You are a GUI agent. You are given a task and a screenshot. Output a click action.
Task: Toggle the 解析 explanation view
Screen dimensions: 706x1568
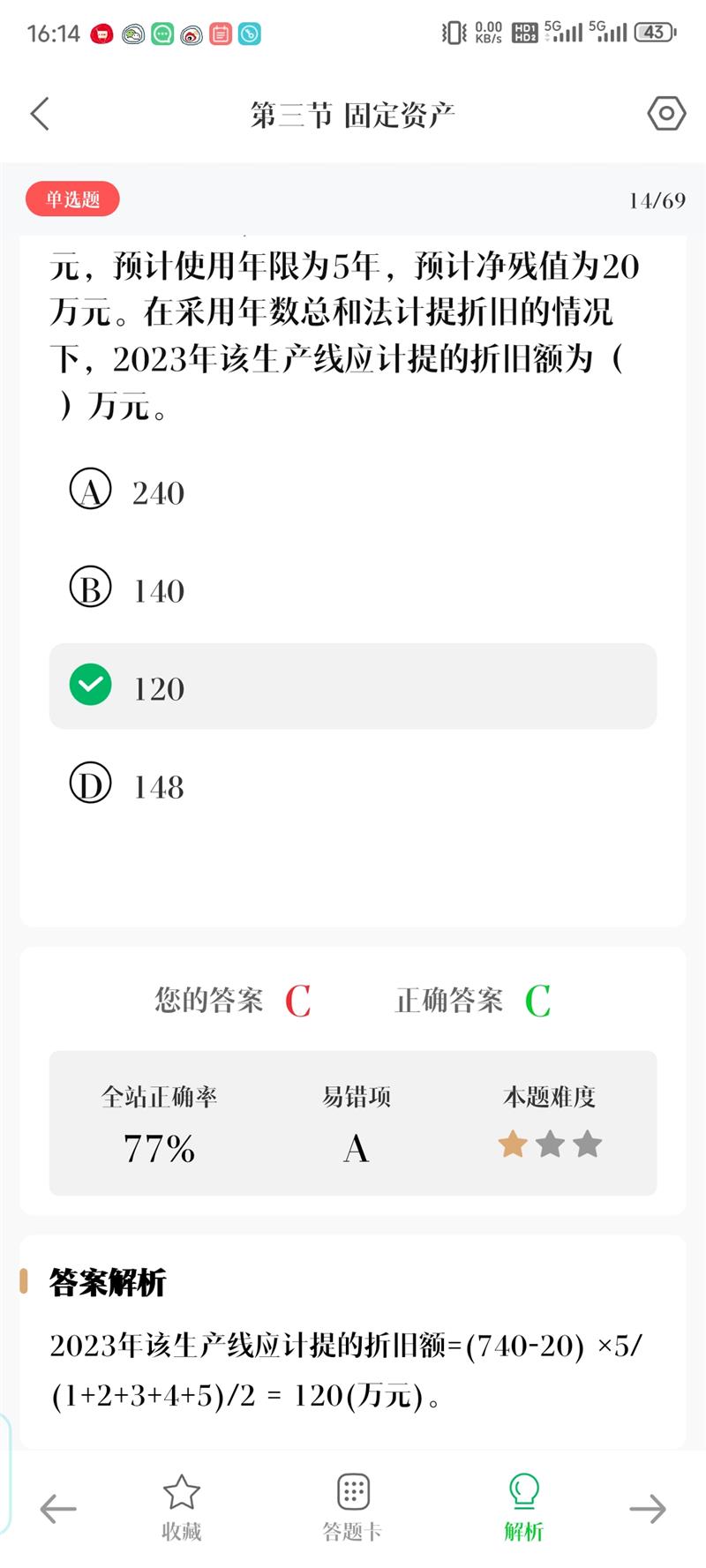(x=523, y=1507)
